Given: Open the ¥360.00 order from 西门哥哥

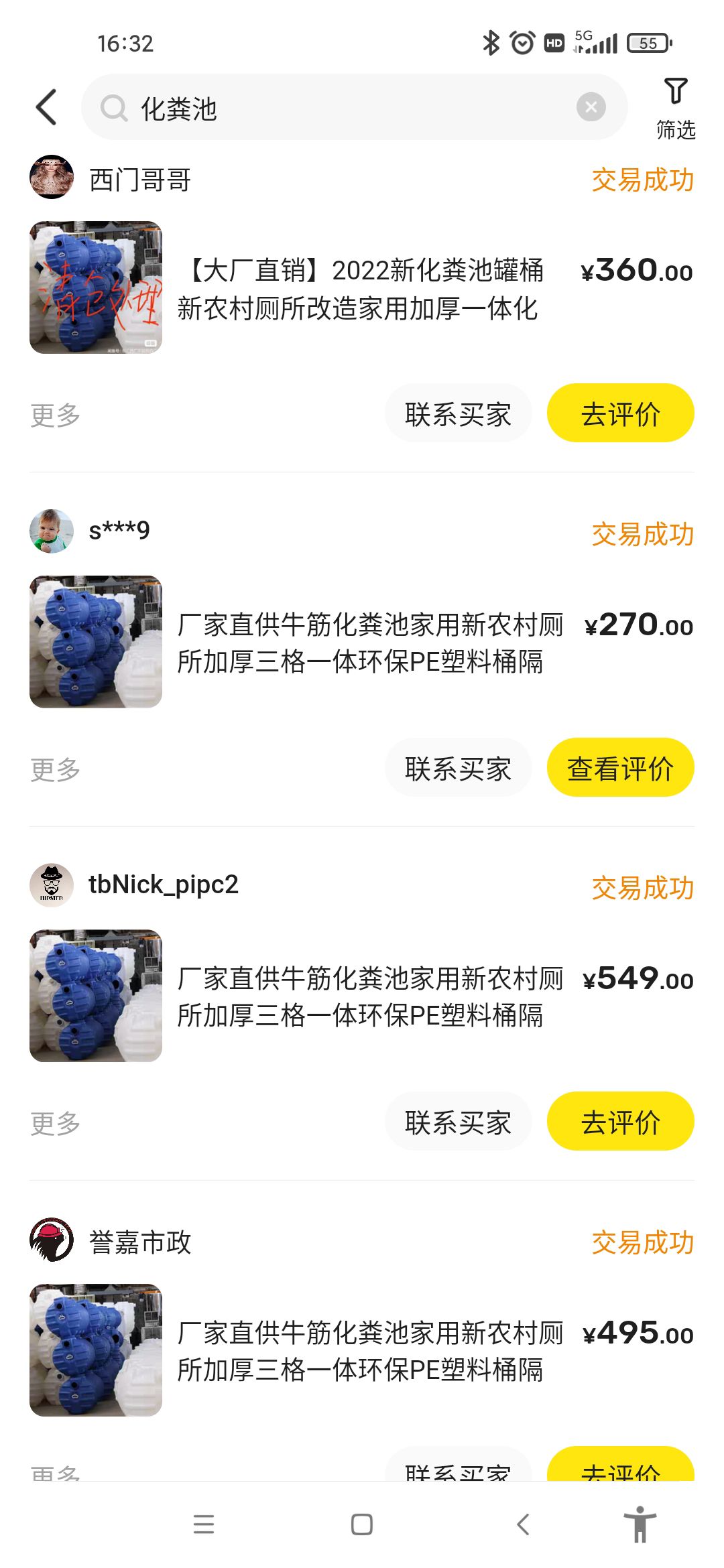Looking at the screenshot, I should (x=361, y=288).
